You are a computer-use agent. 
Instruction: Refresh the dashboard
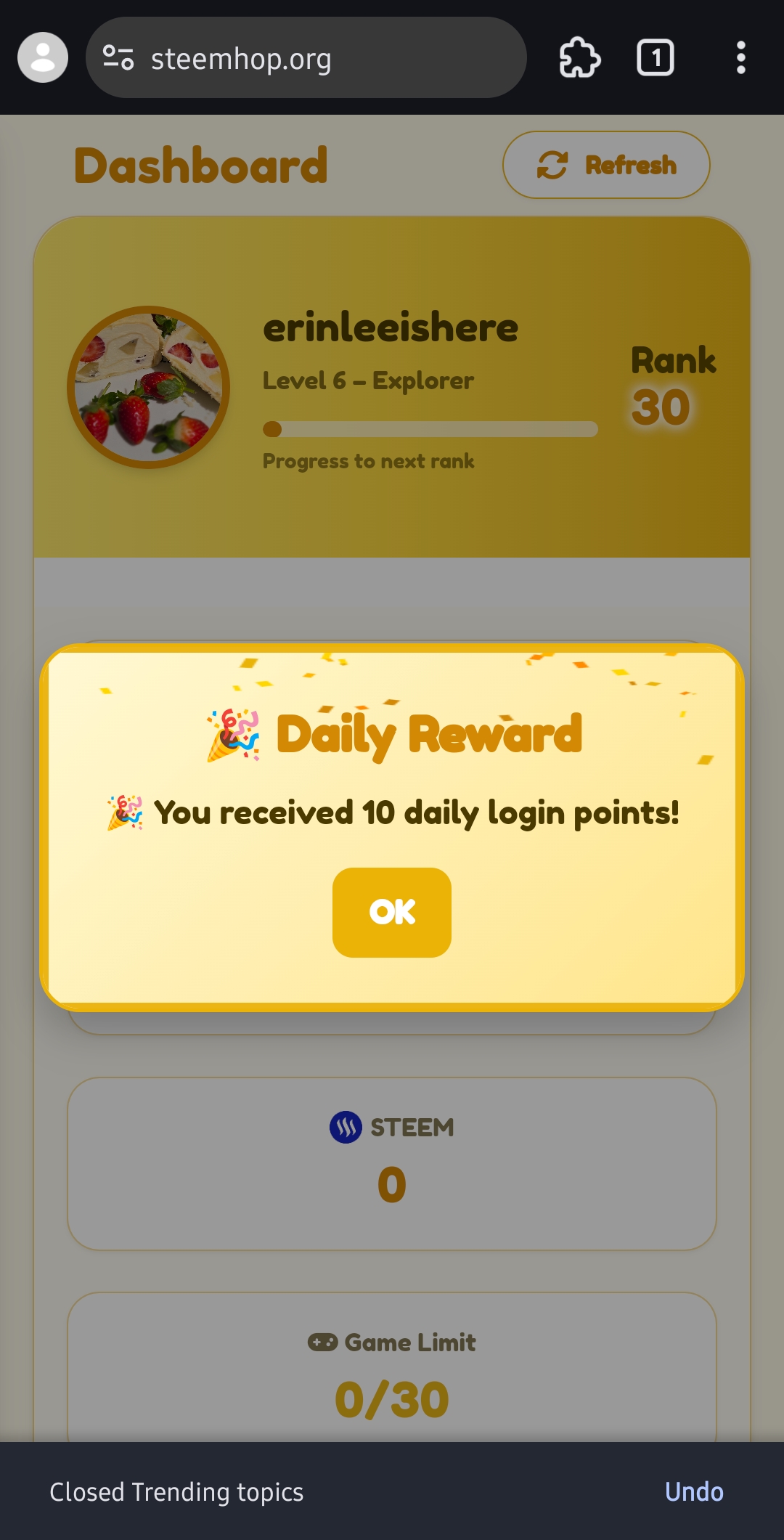pos(606,165)
